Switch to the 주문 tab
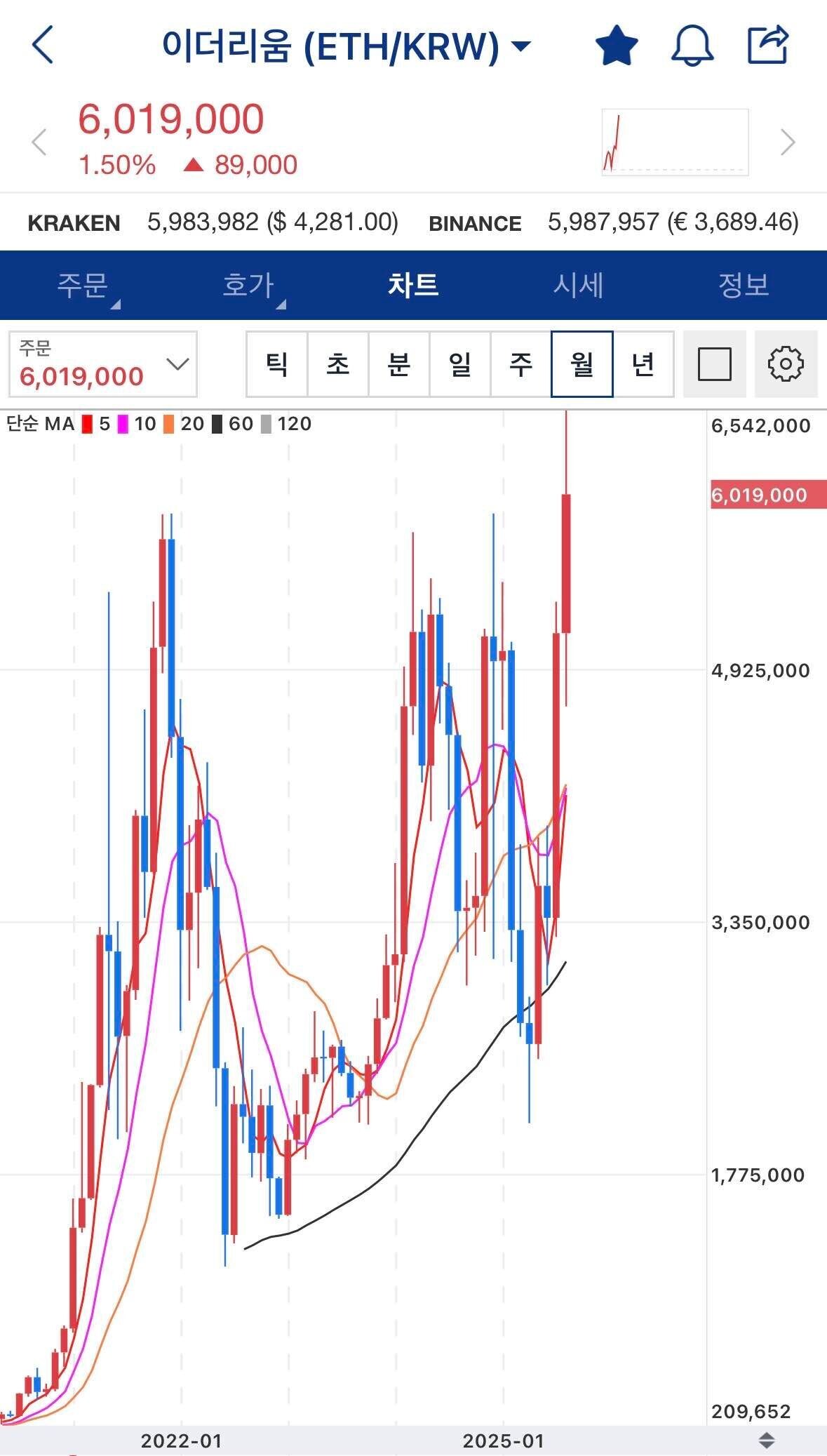Viewport: 827px width, 1456px height. [x=83, y=285]
